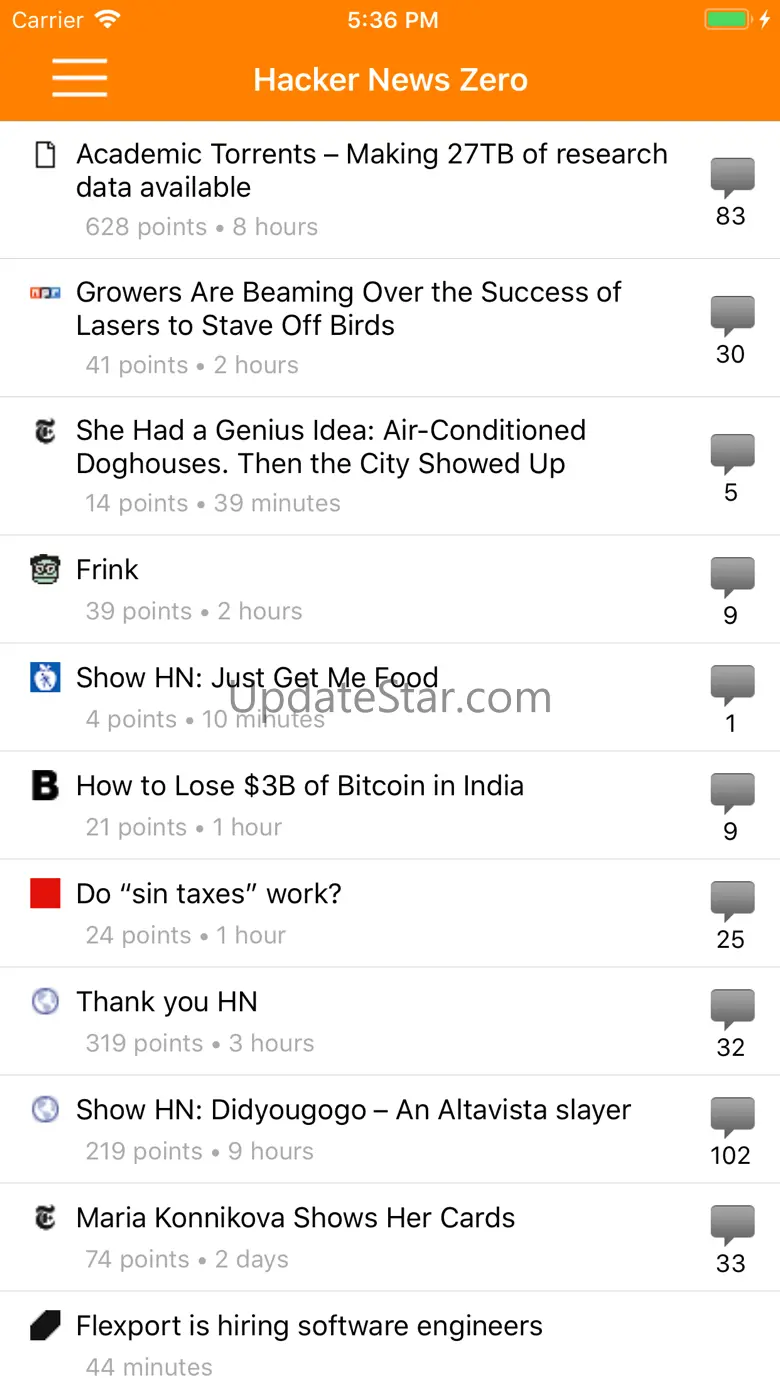Open the Thank you HN post
This screenshot has width=780, height=1387.
click(167, 1002)
